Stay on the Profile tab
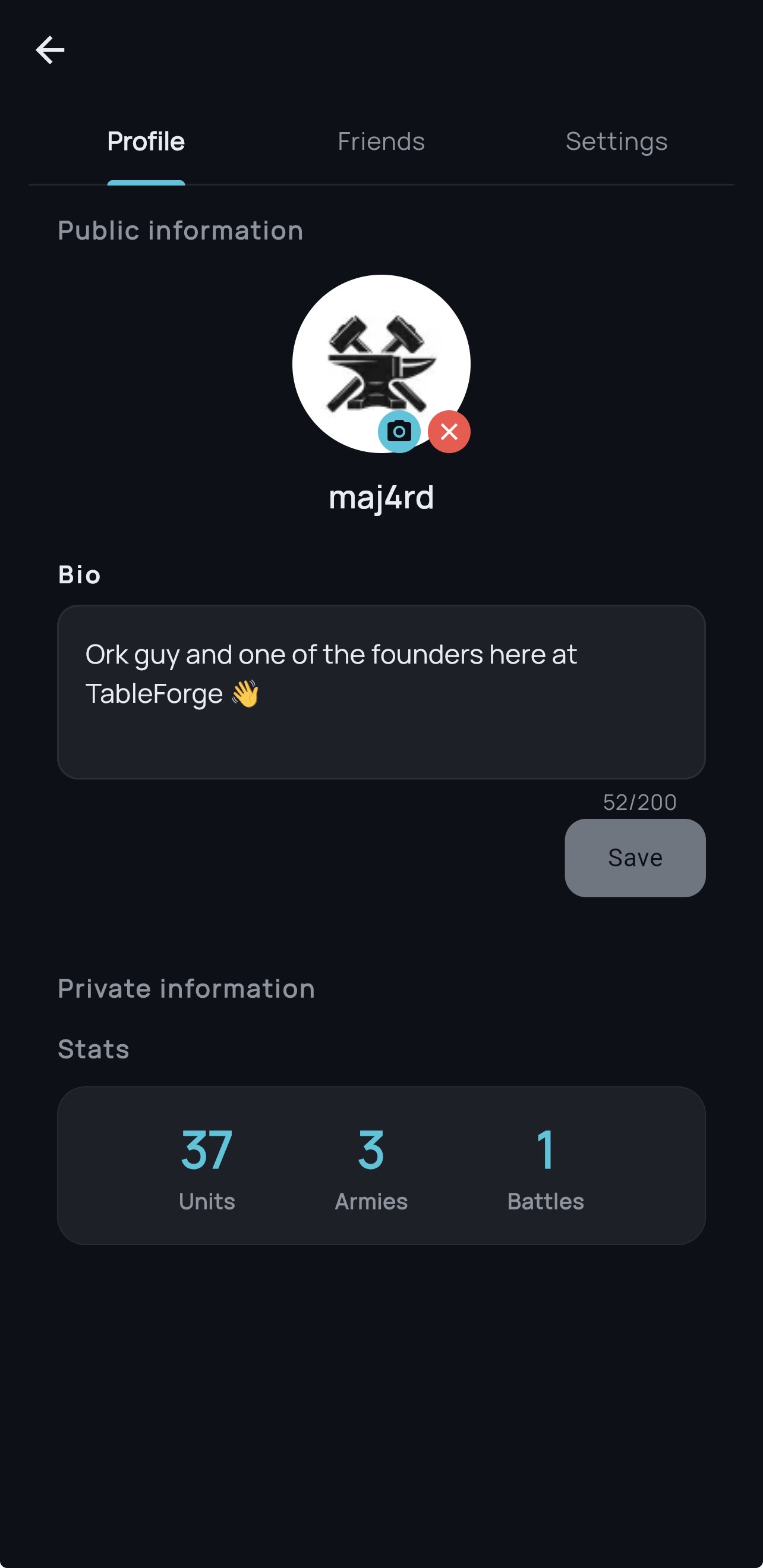This screenshot has height=1568, width=763. (x=146, y=140)
